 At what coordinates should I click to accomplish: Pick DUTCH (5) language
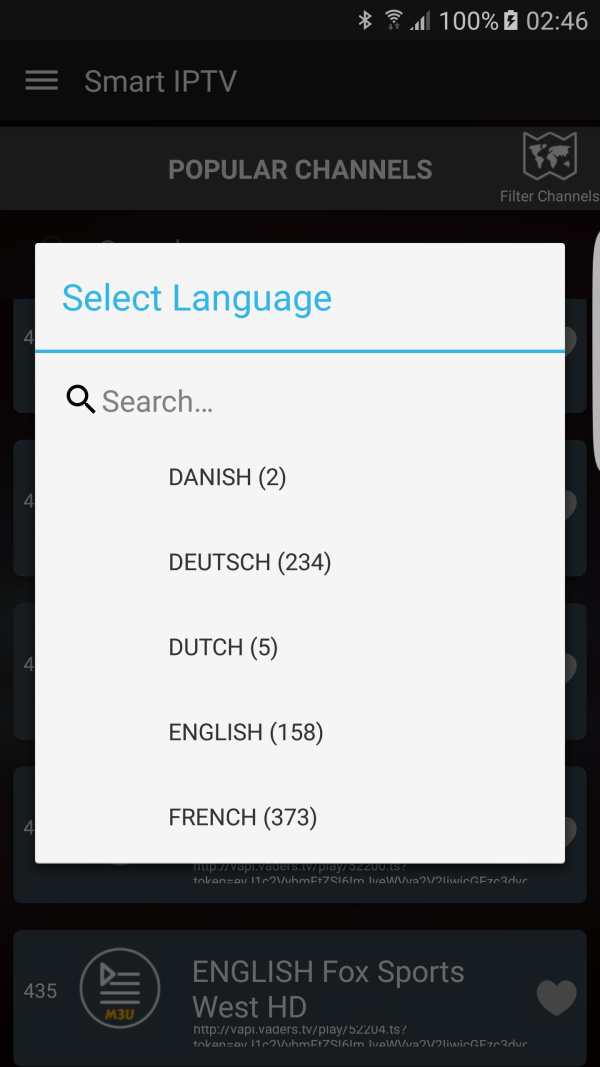(x=299, y=647)
